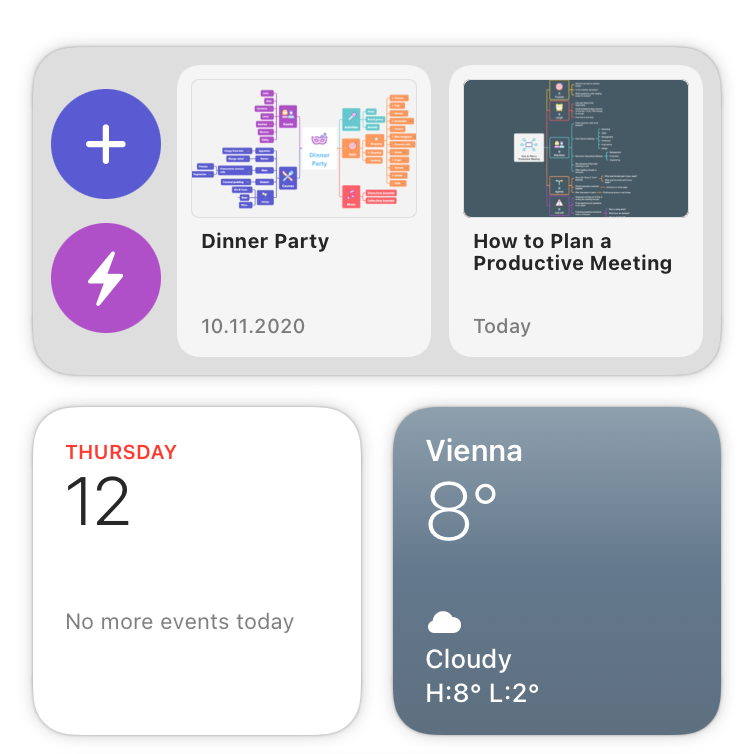753x754 pixels.
Task: Tap "No more events today" in the calendar widget
Action: [x=180, y=621]
